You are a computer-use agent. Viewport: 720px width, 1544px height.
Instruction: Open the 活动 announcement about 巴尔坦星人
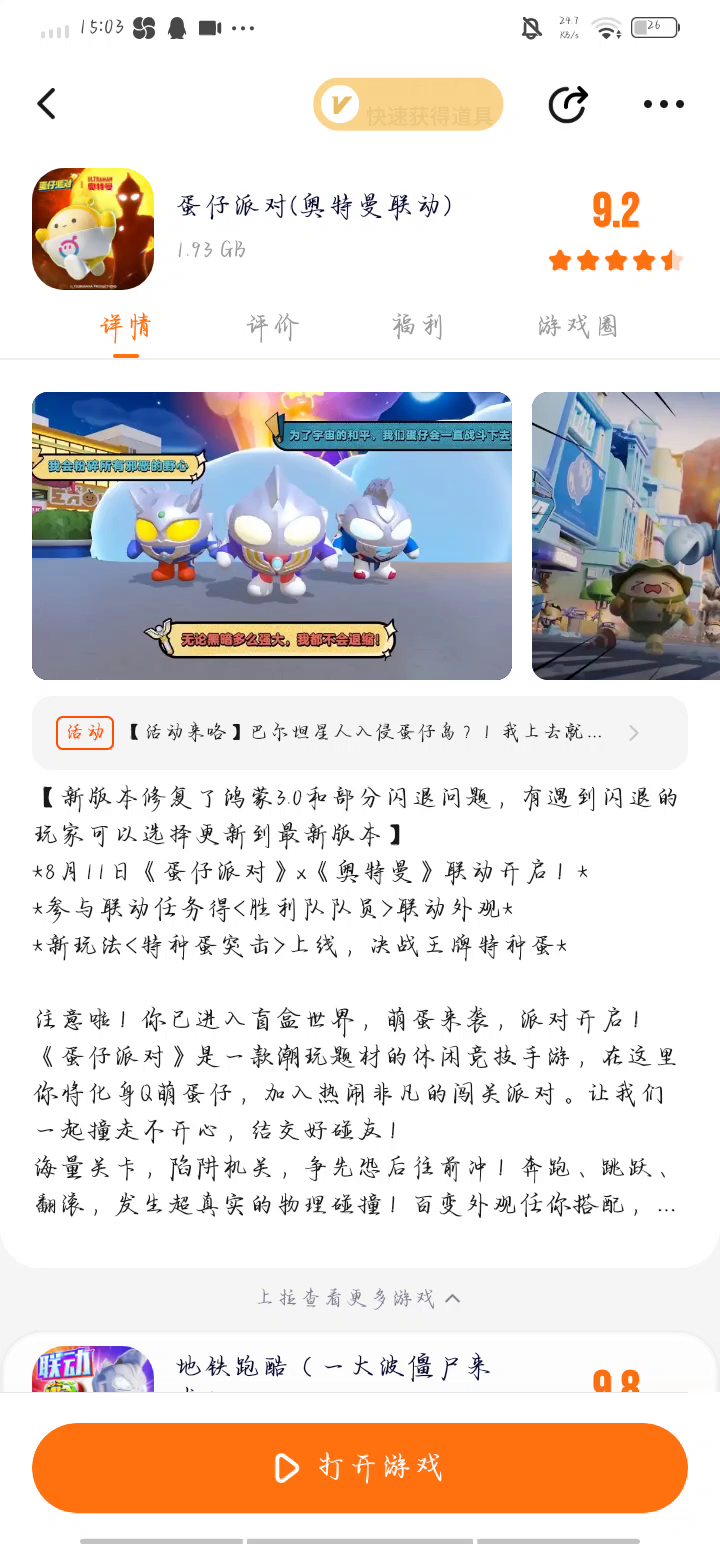point(360,733)
